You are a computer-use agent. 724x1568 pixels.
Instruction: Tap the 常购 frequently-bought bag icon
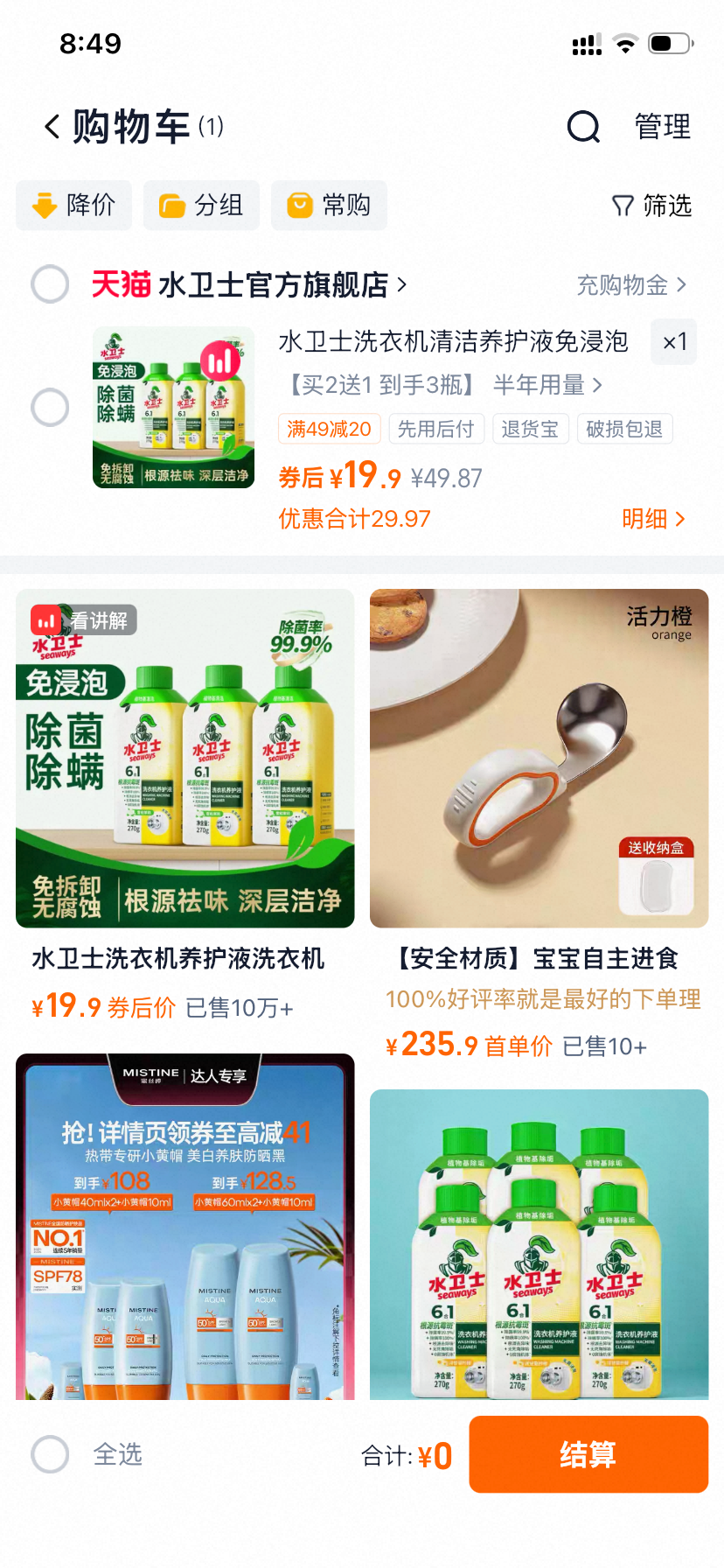(297, 205)
